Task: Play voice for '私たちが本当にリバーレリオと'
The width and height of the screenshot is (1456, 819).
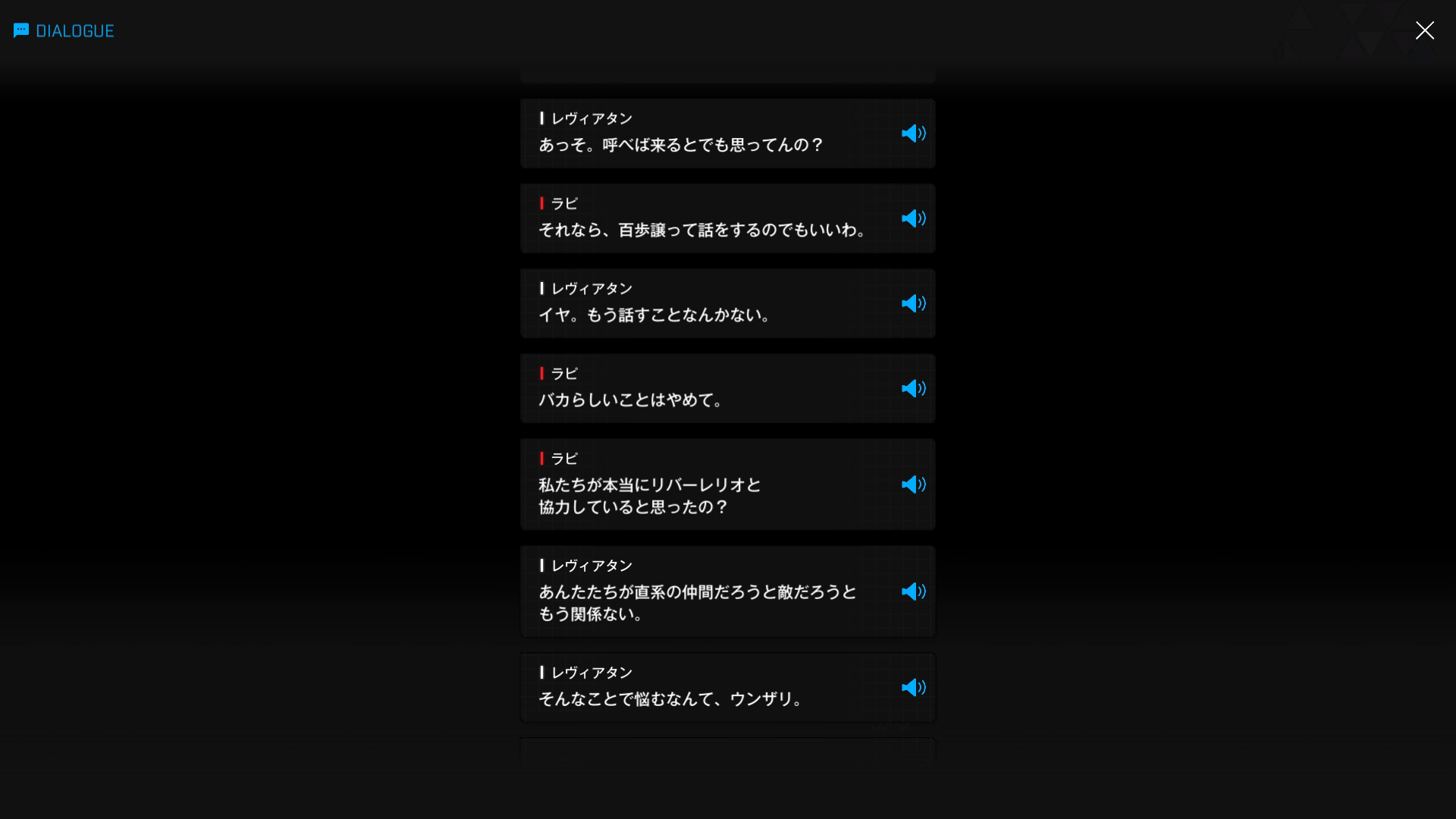Action: [x=913, y=485]
